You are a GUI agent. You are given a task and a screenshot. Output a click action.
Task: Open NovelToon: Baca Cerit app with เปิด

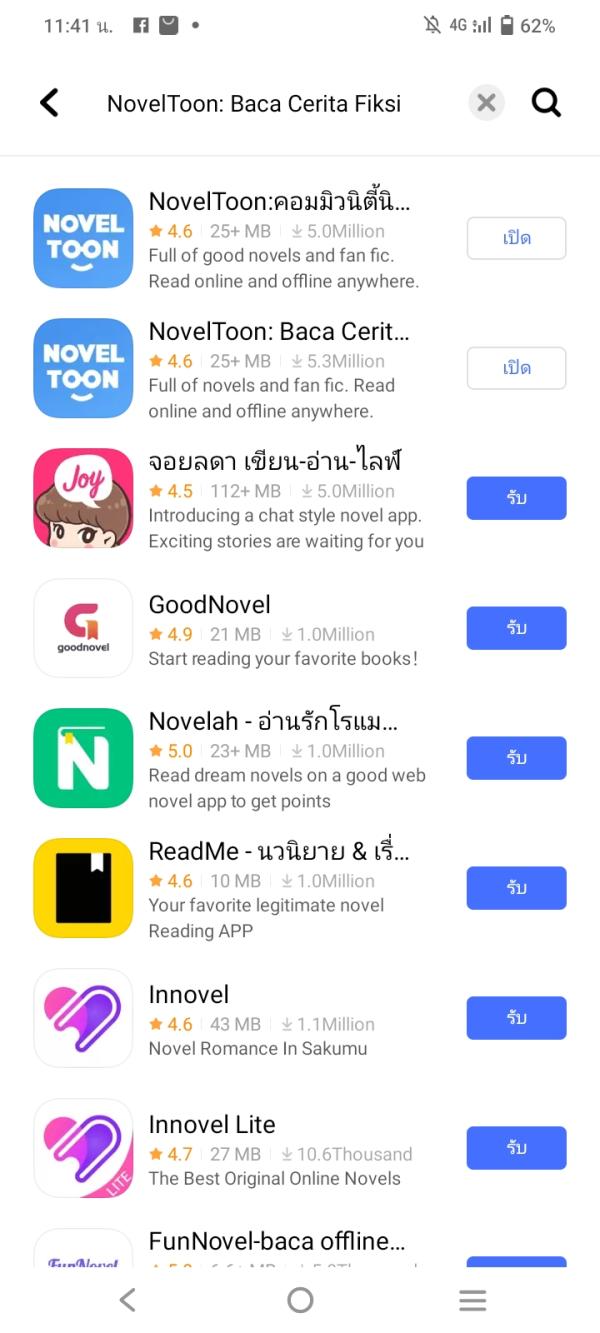pyautogui.click(x=516, y=368)
